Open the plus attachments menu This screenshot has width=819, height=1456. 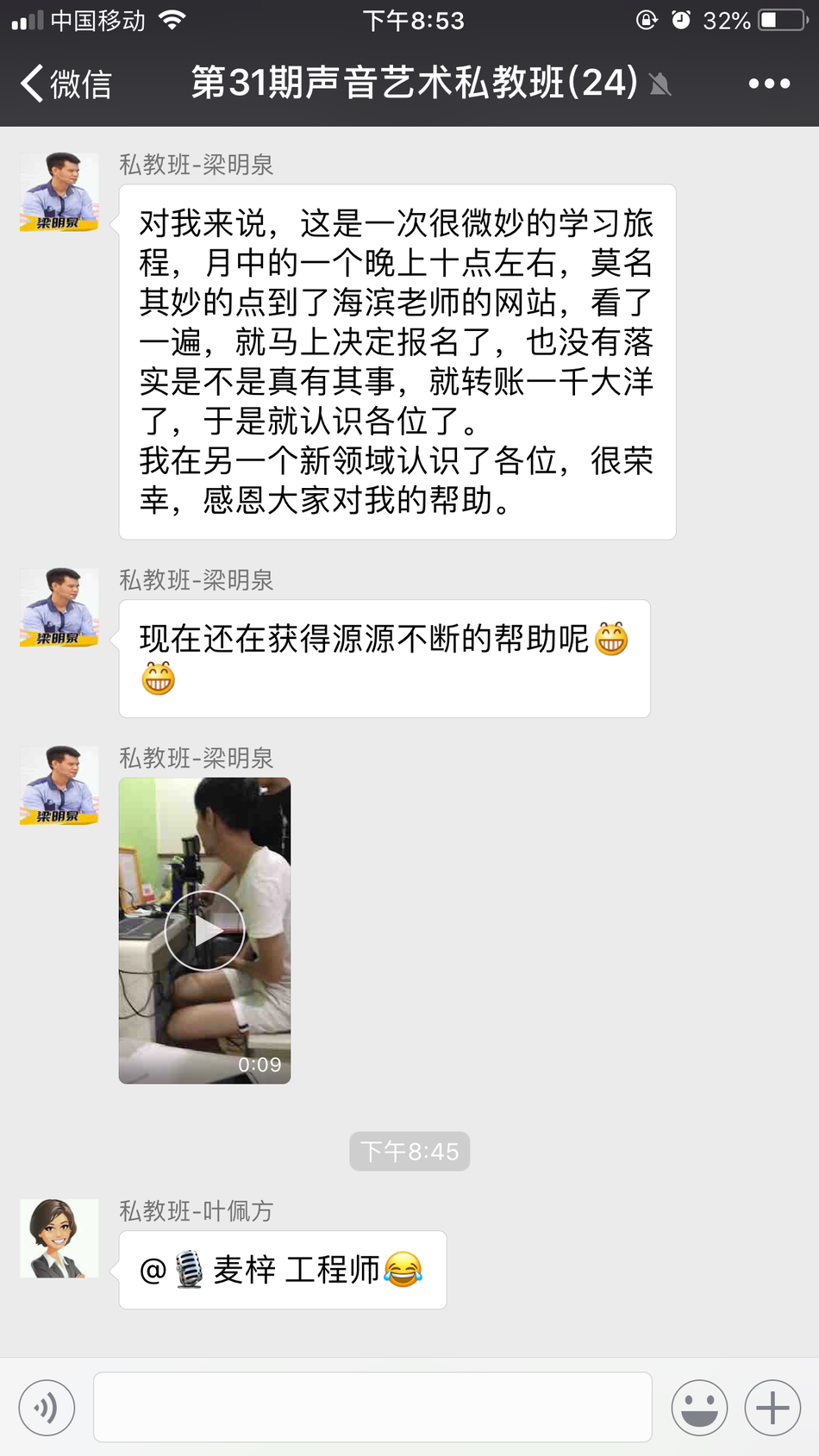[772, 1409]
